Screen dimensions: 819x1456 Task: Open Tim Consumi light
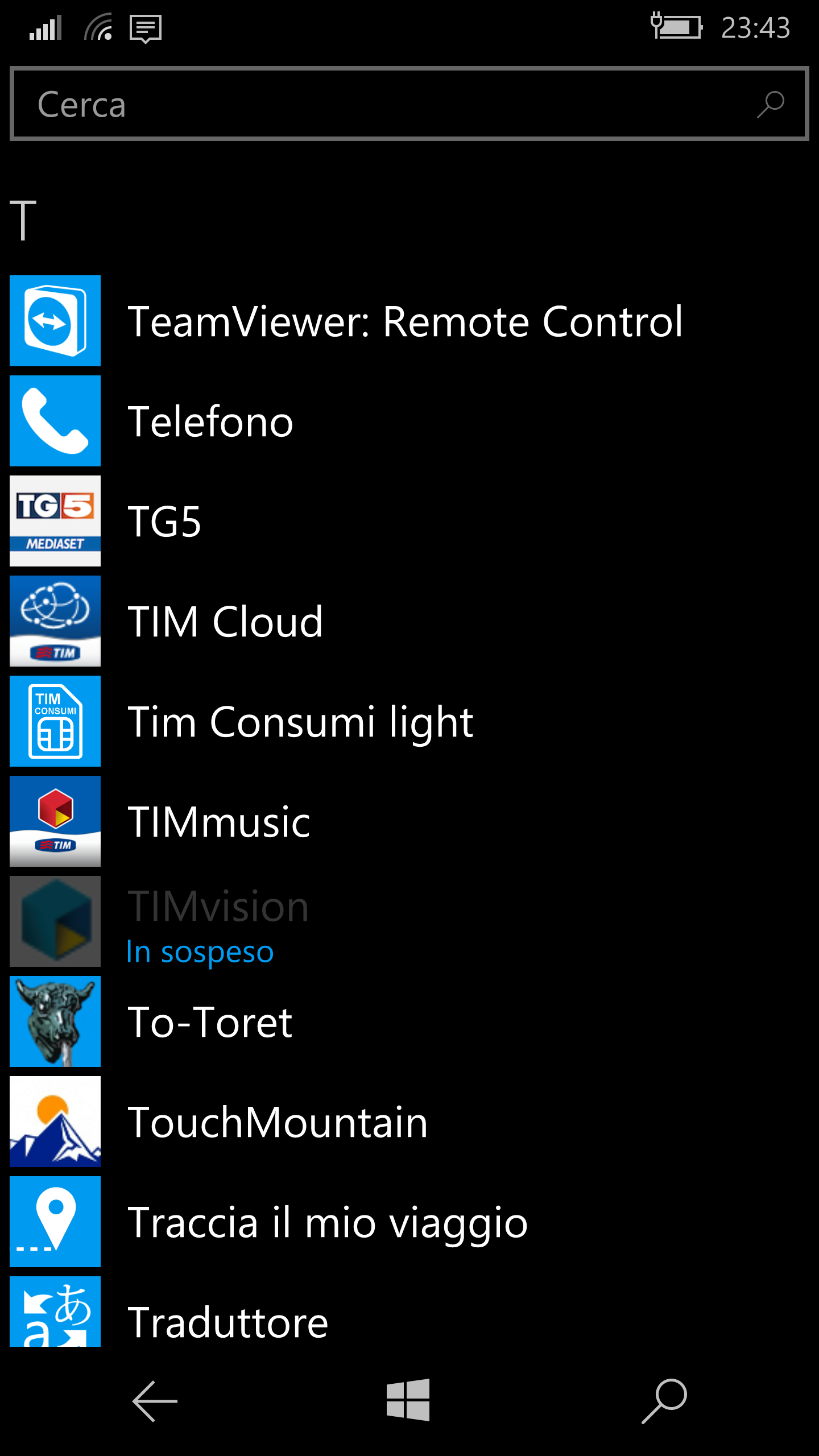tap(300, 722)
